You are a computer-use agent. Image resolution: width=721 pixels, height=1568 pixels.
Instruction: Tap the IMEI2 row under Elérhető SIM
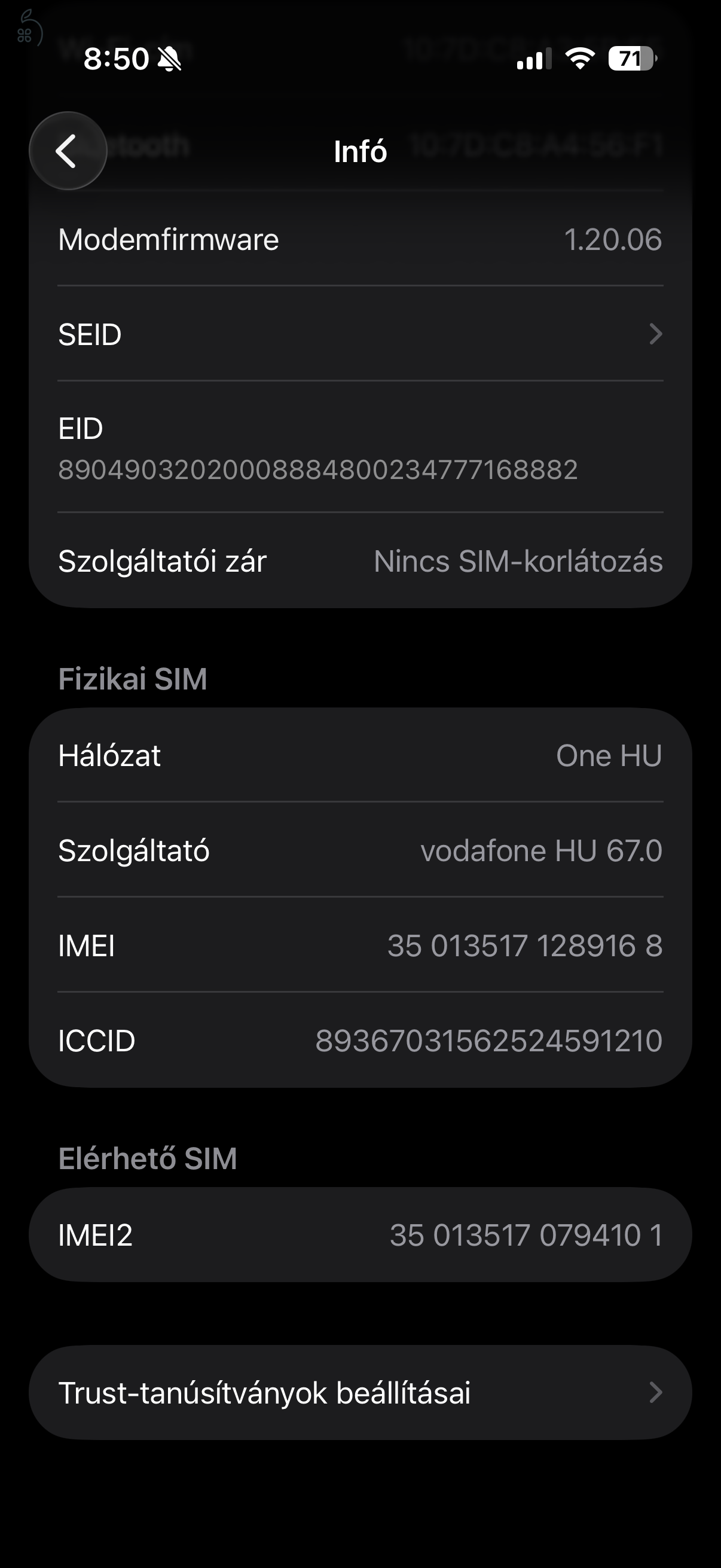coord(359,1234)
